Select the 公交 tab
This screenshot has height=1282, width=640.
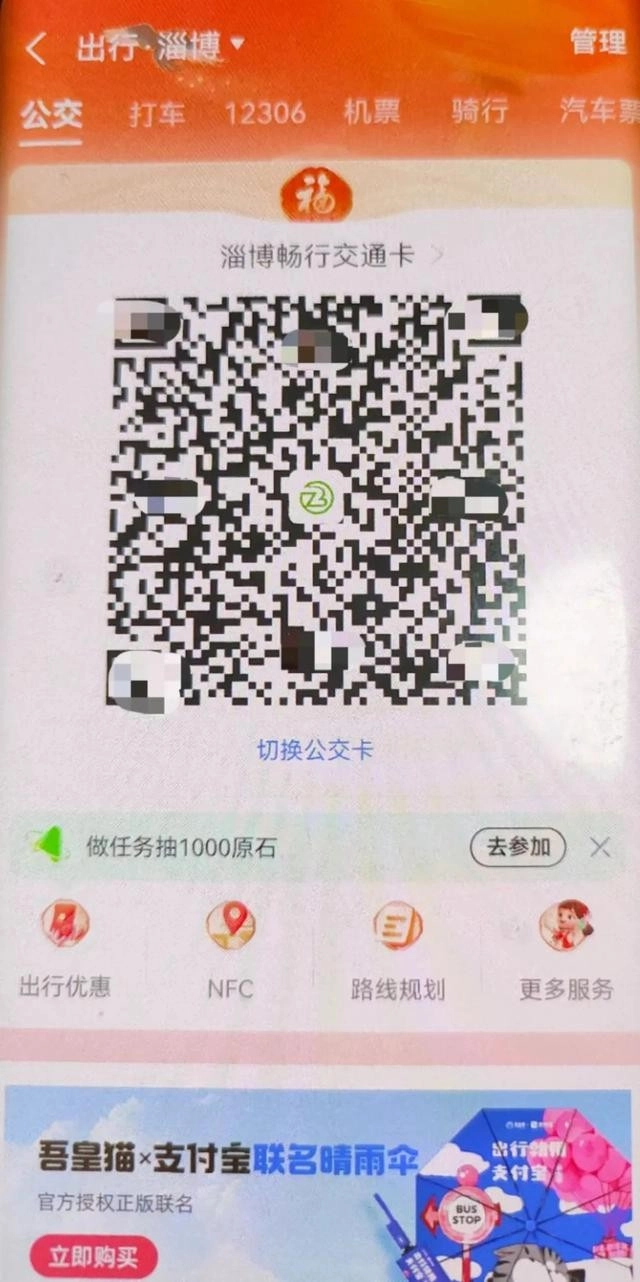click(x=51, y=114)
